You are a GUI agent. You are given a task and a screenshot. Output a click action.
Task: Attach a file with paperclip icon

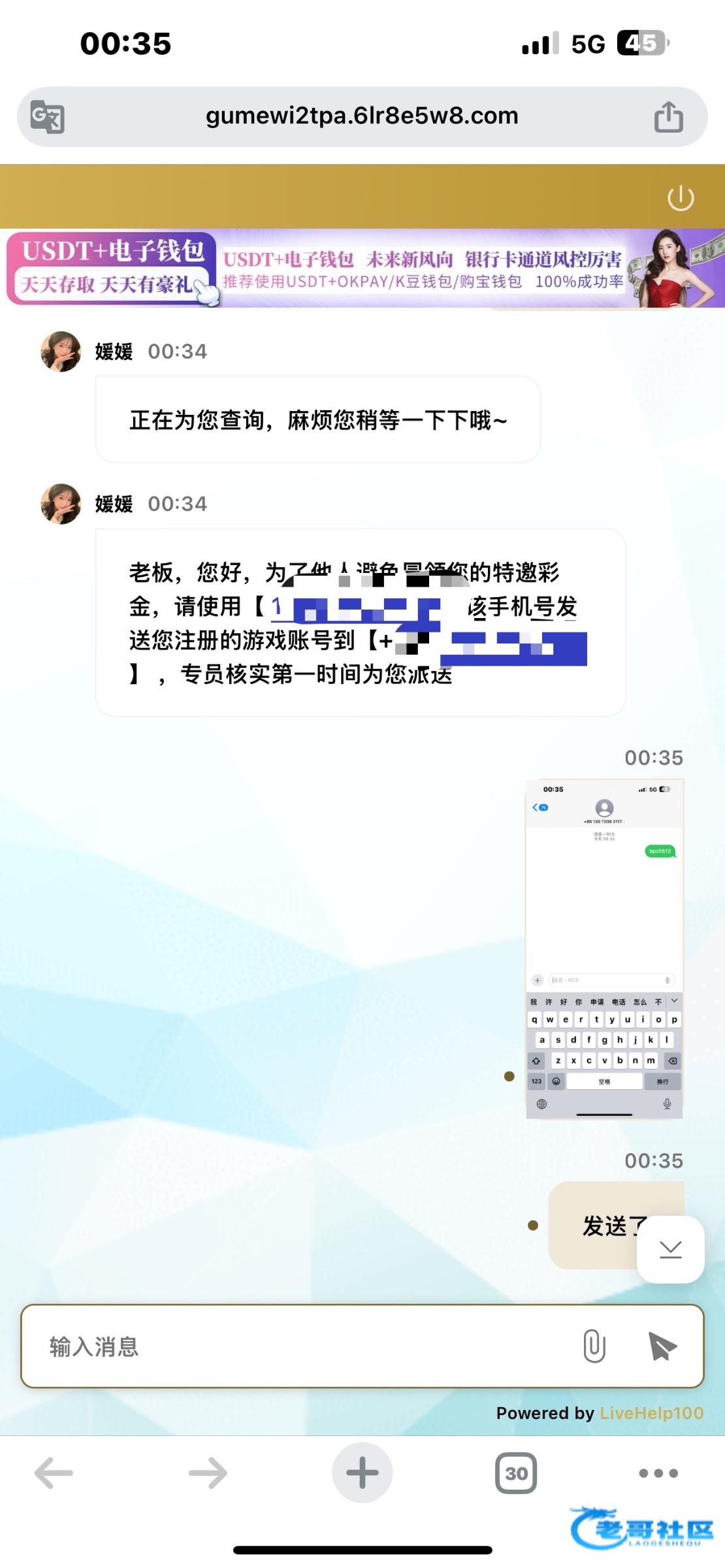tap(594, 1346)
